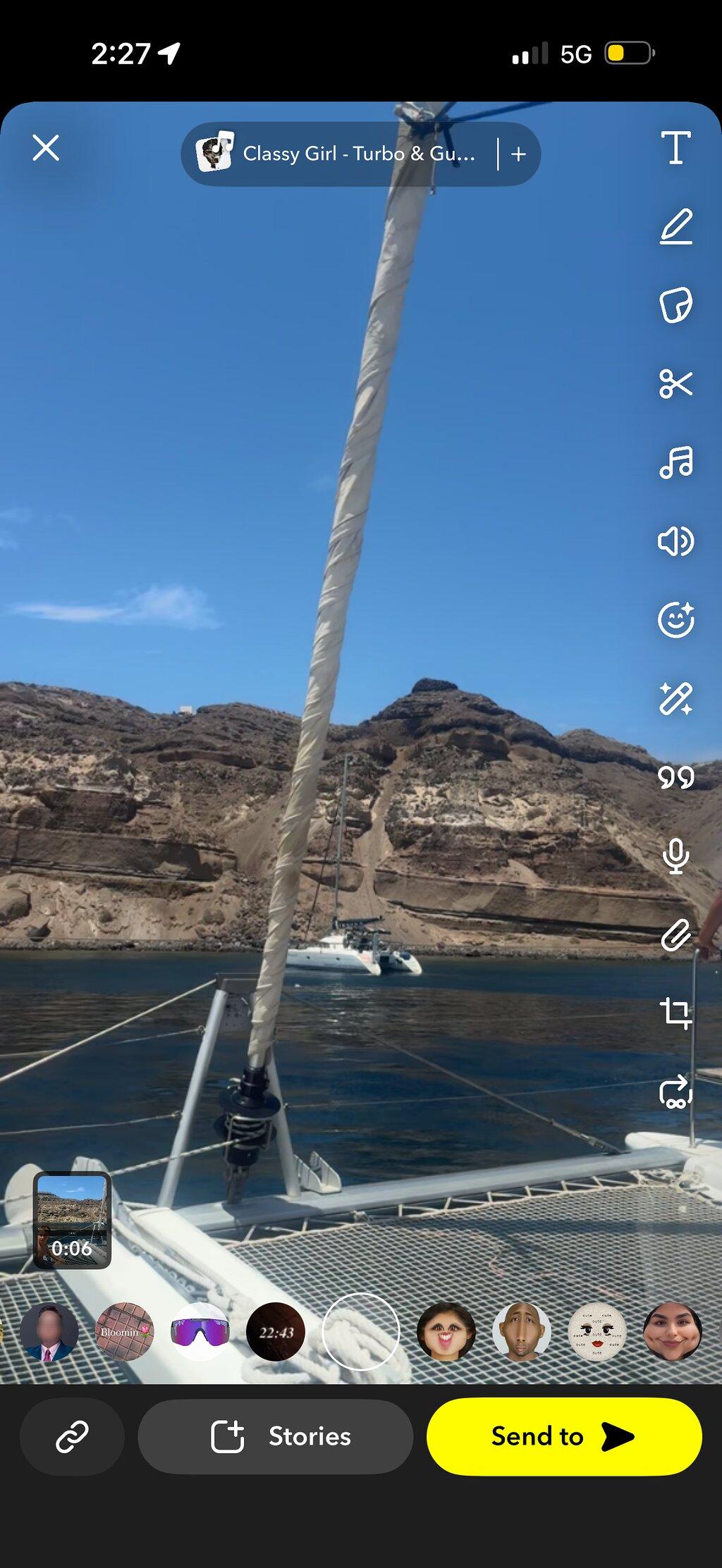This screenshot has width=722, height=1568.
Task: Attach a link with the paperclip
Action: [675, 935]
